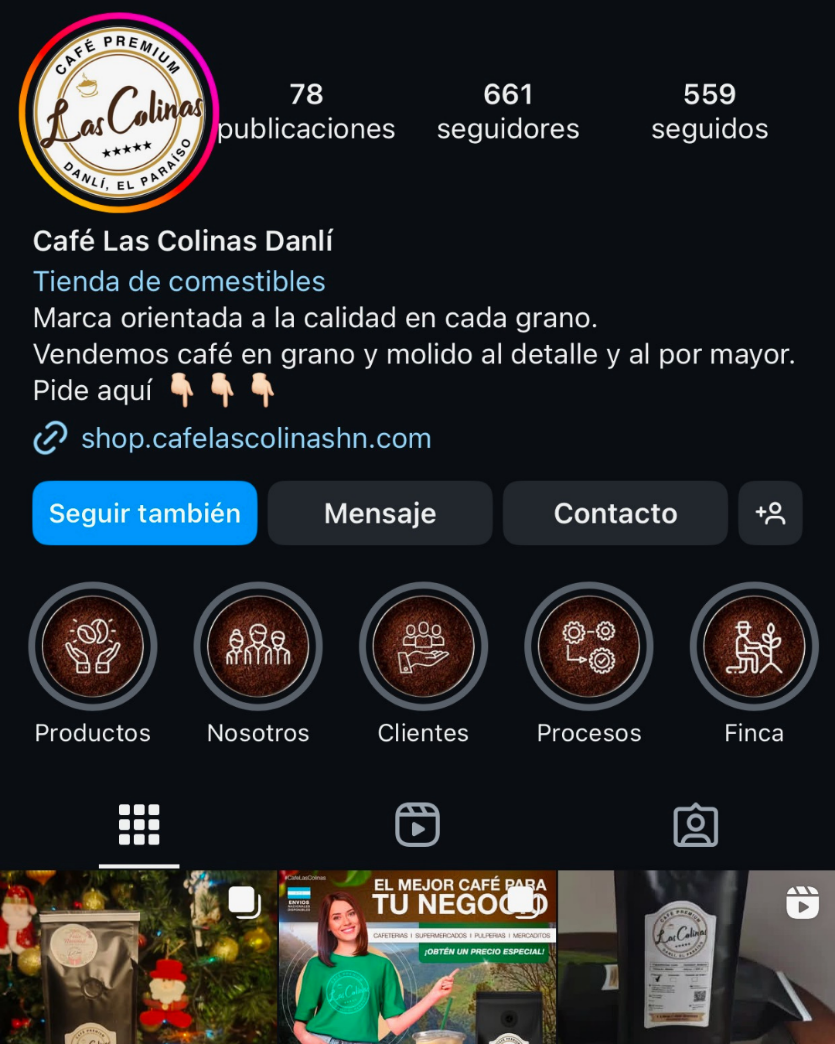Open the Tienda de comestibles category
Viewport: 835px width, 1044px height.
click(179, 281)
